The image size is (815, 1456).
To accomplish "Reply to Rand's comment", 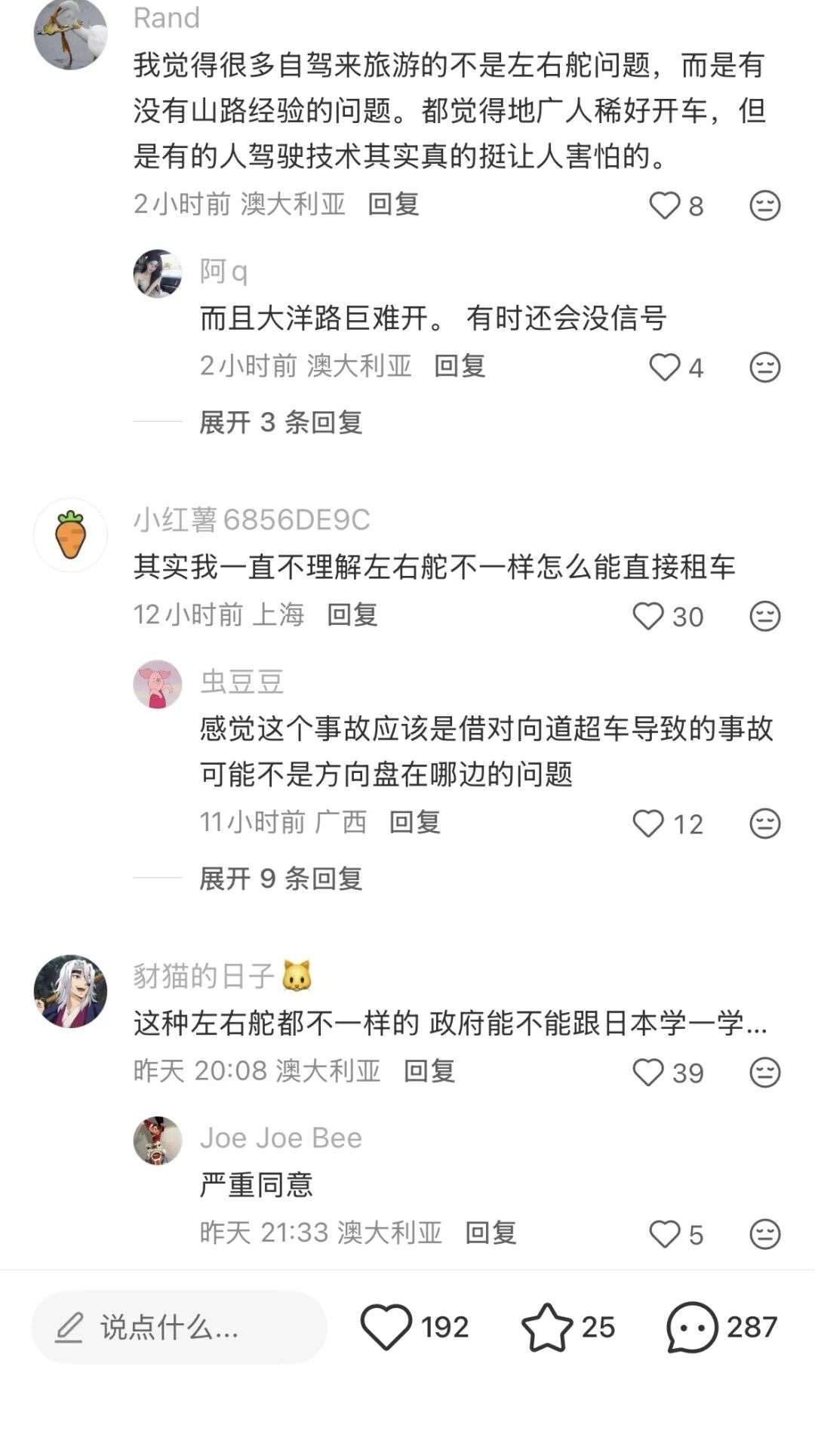I will coord(393,204).
